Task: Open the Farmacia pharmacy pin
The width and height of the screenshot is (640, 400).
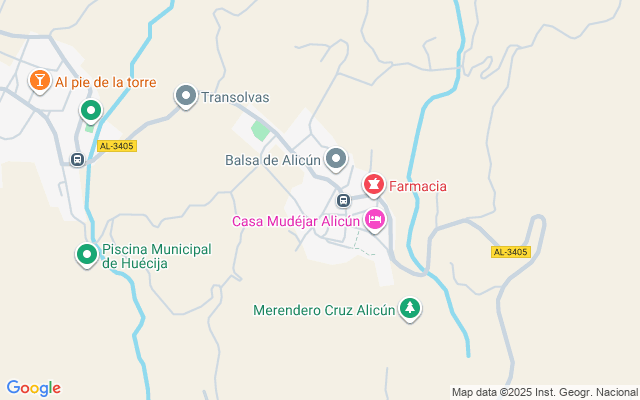Action: tap(374, 185)
